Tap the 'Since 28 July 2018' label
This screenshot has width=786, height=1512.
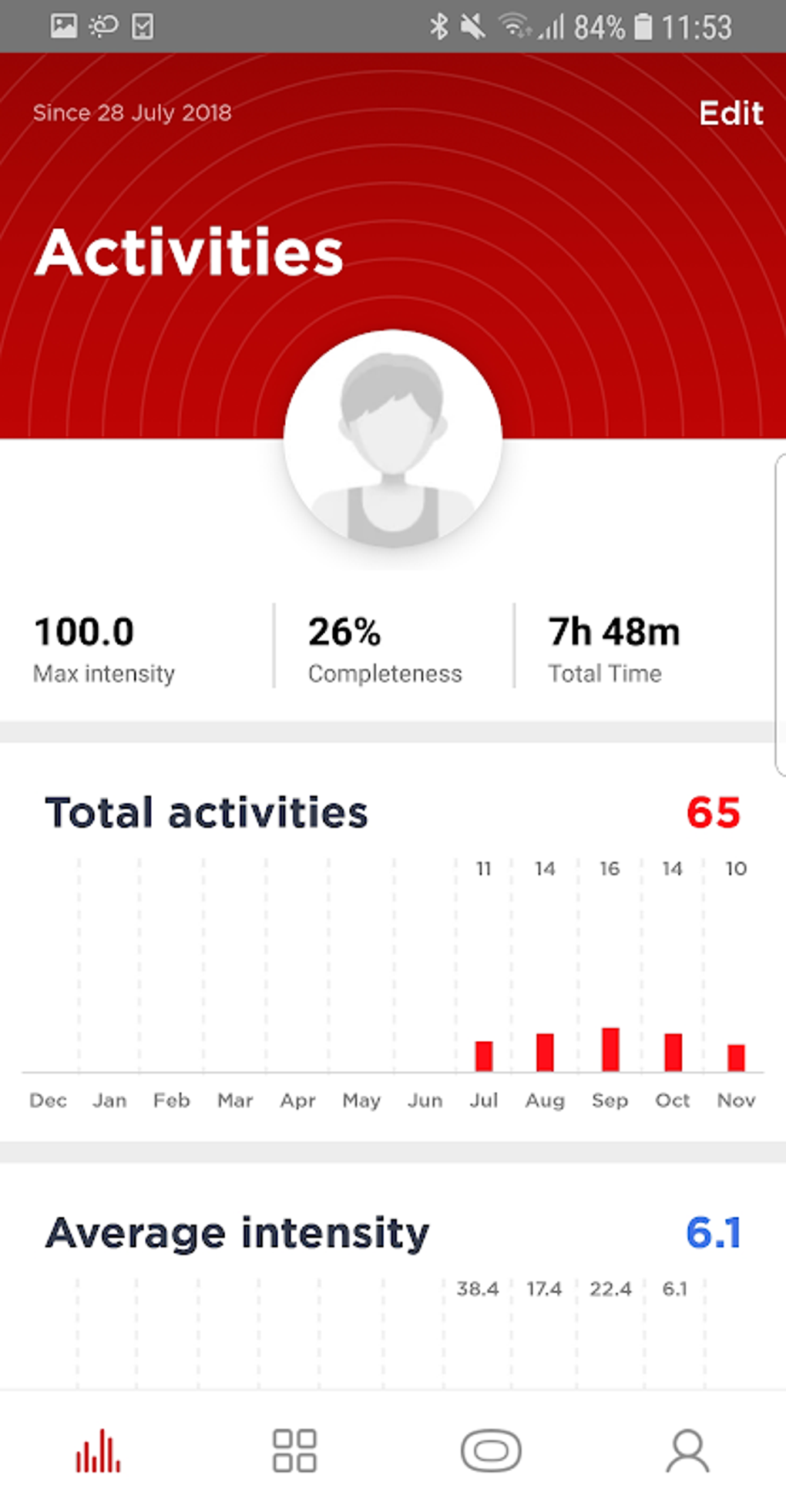point(131,113)
